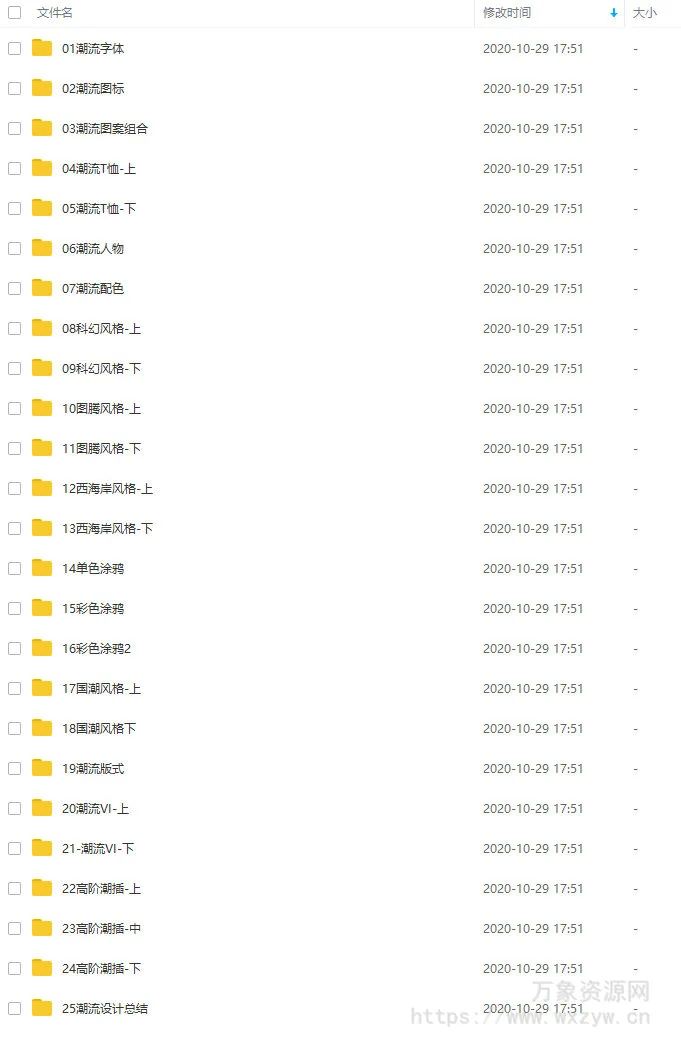Image resolution: width=681 pixels, height=1051 pixels.
Task: Sort the list by 大小 column
Action: (x=644, y=13)
